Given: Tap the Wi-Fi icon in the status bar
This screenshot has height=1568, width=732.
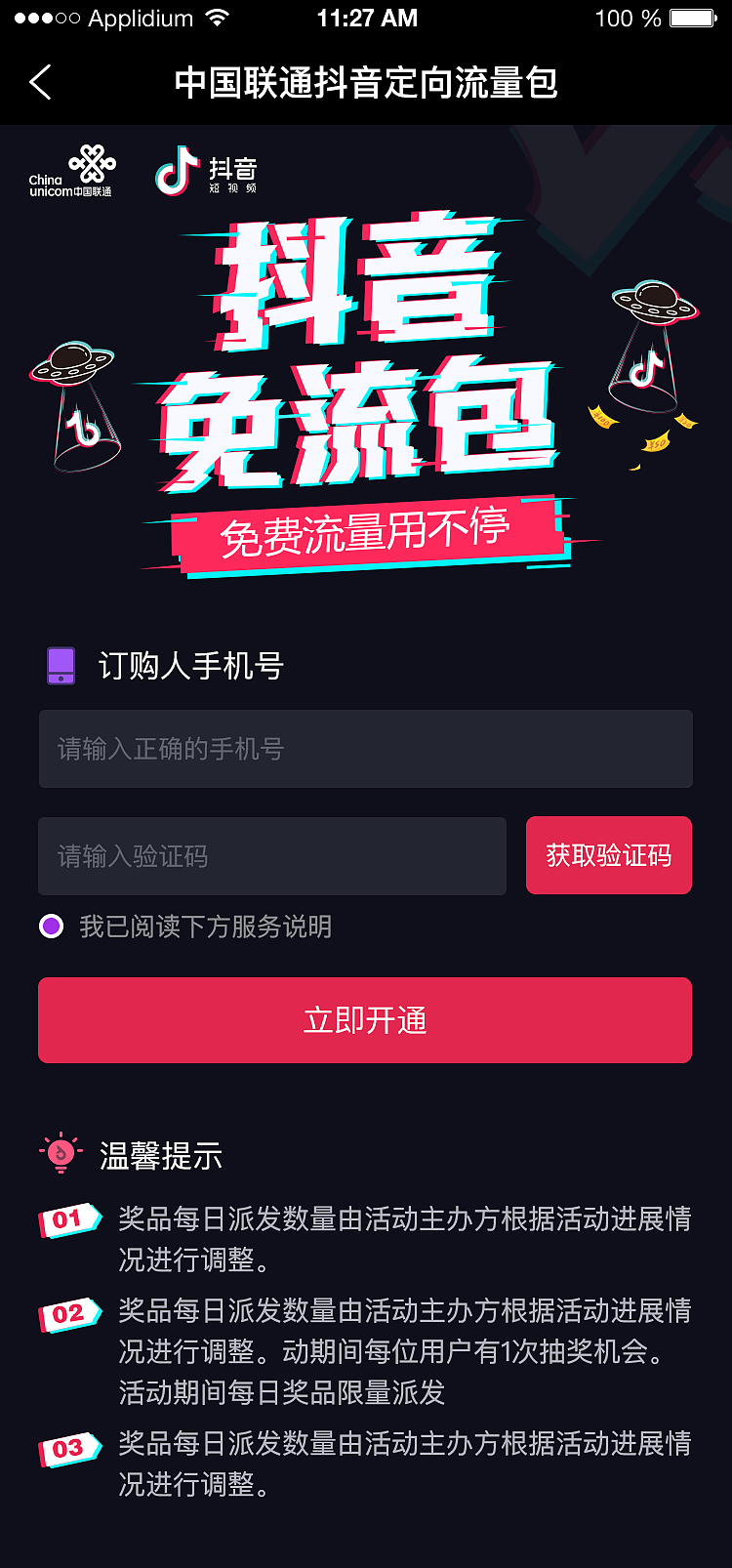Looking at the screenshot, I should pos(217,17).
